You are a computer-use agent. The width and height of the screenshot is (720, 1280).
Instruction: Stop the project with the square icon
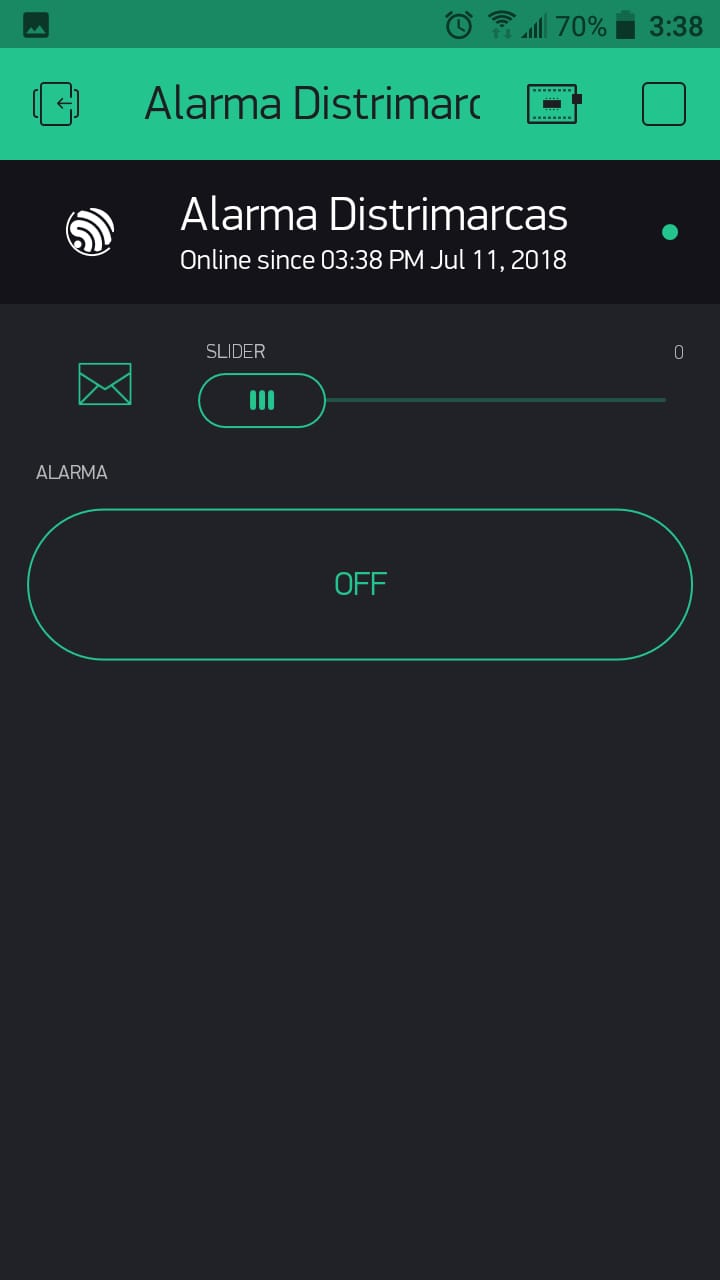click(664, 104)
